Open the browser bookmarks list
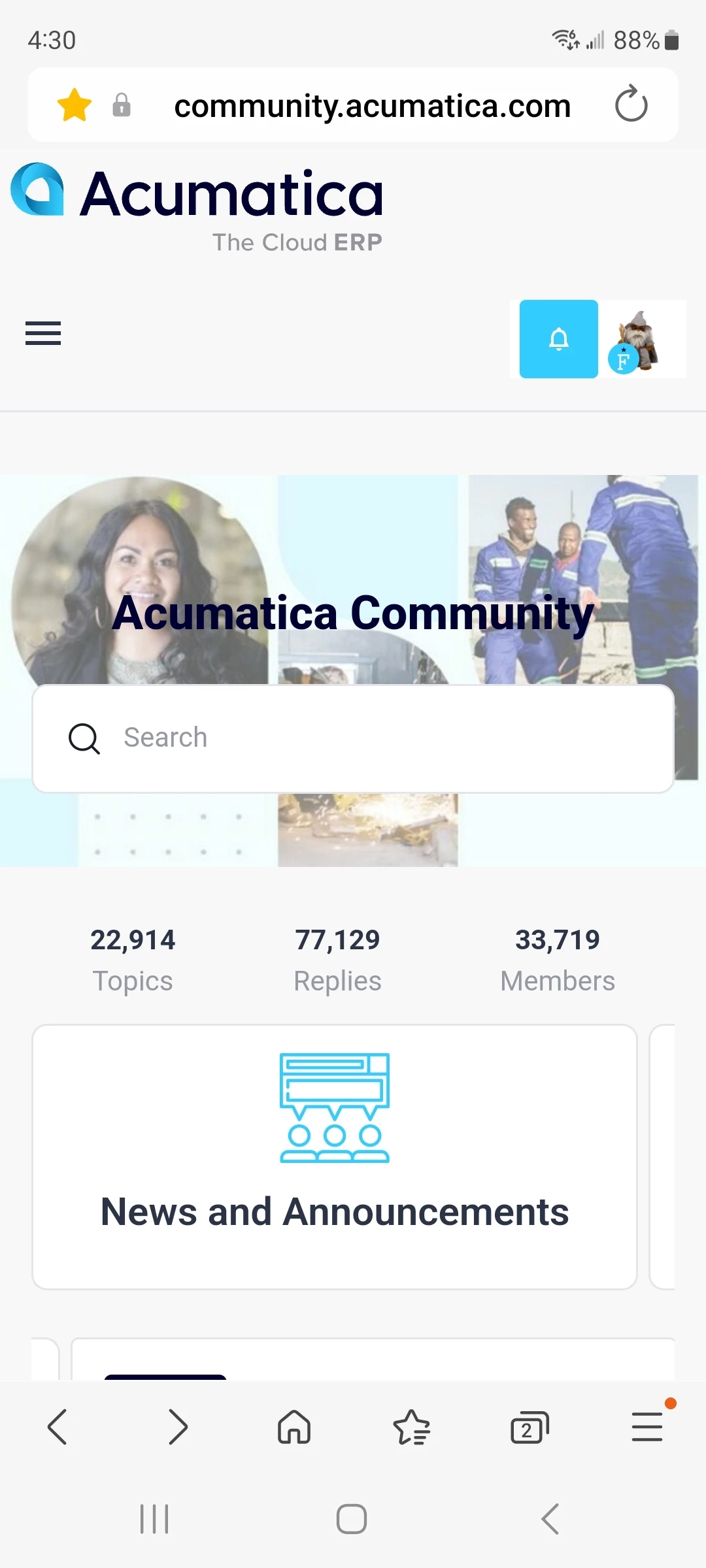Viewport: 706px width, 1568px height. point(412,1427)
